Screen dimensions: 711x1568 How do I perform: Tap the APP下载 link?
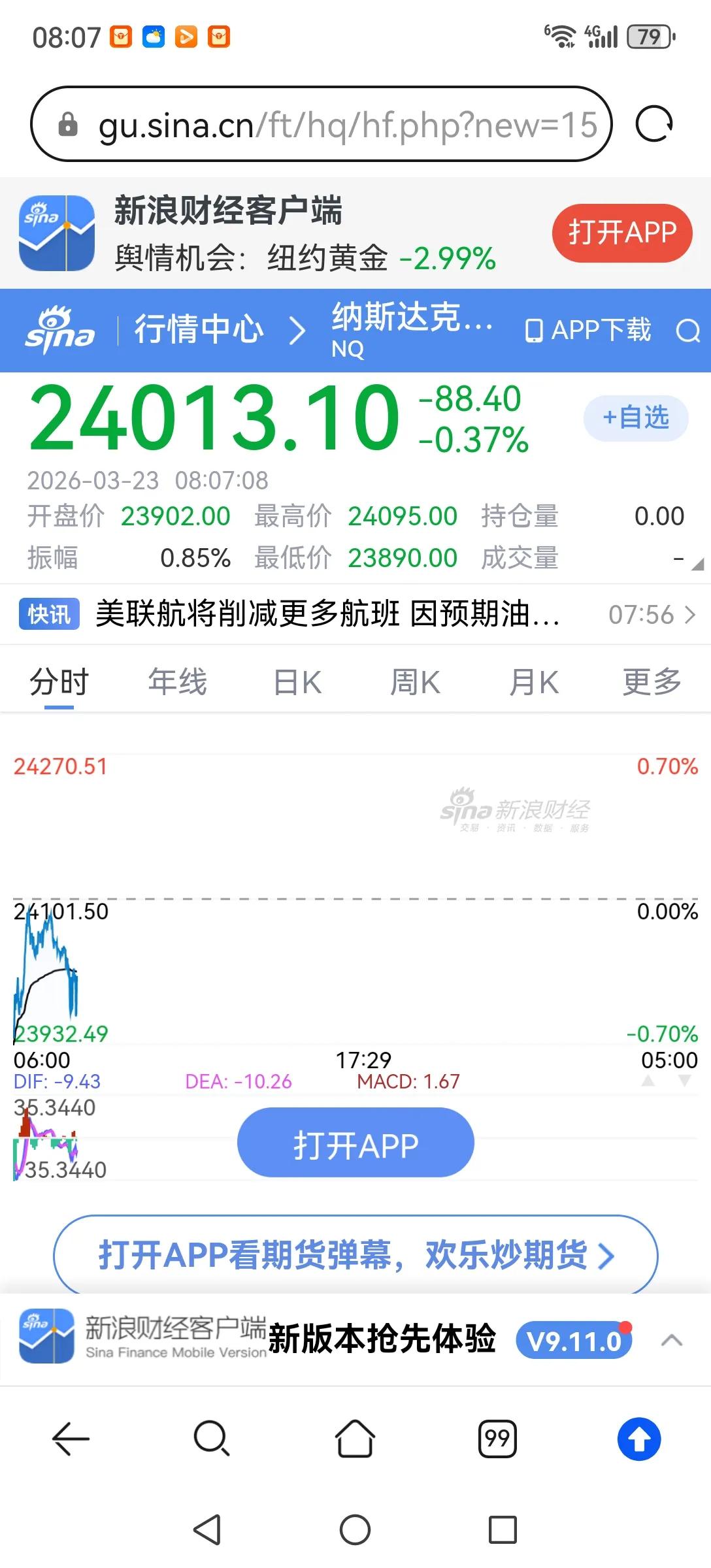click(x=588, y=330)
